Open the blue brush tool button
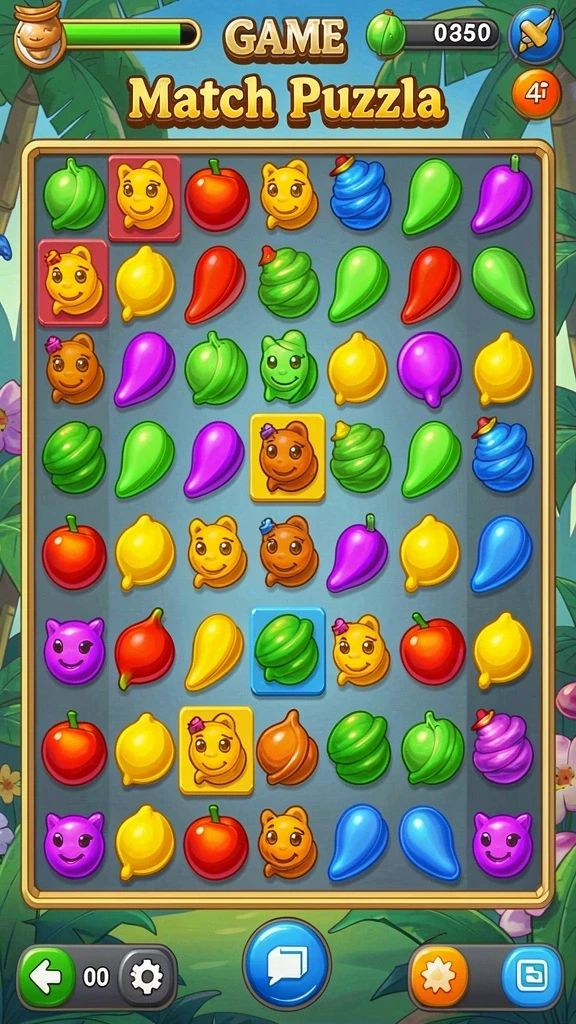This screenshot has width=576, height=1024. (x=535, y=34)
